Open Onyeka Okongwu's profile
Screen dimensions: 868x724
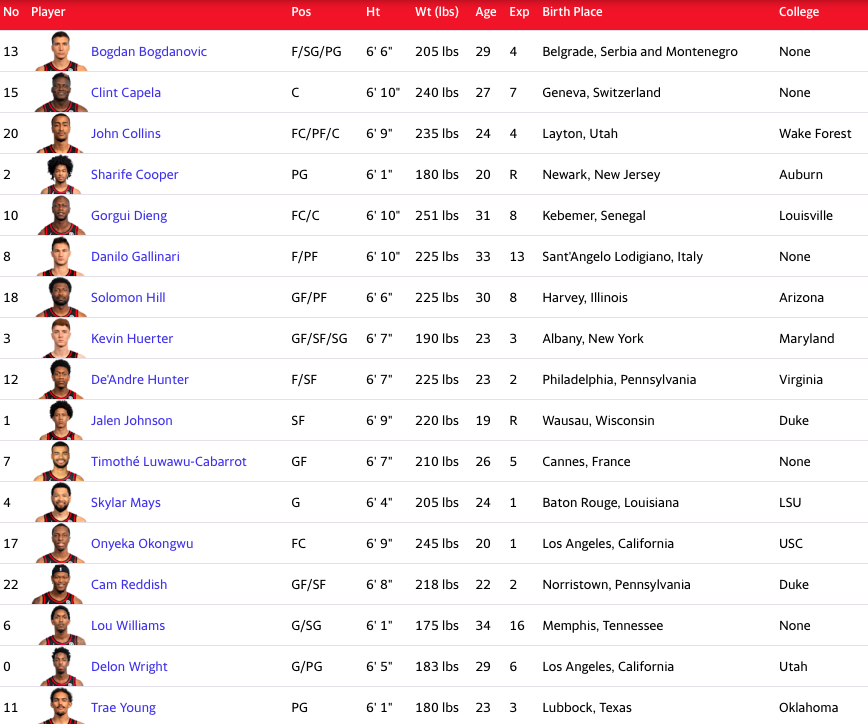click(142, 543)
